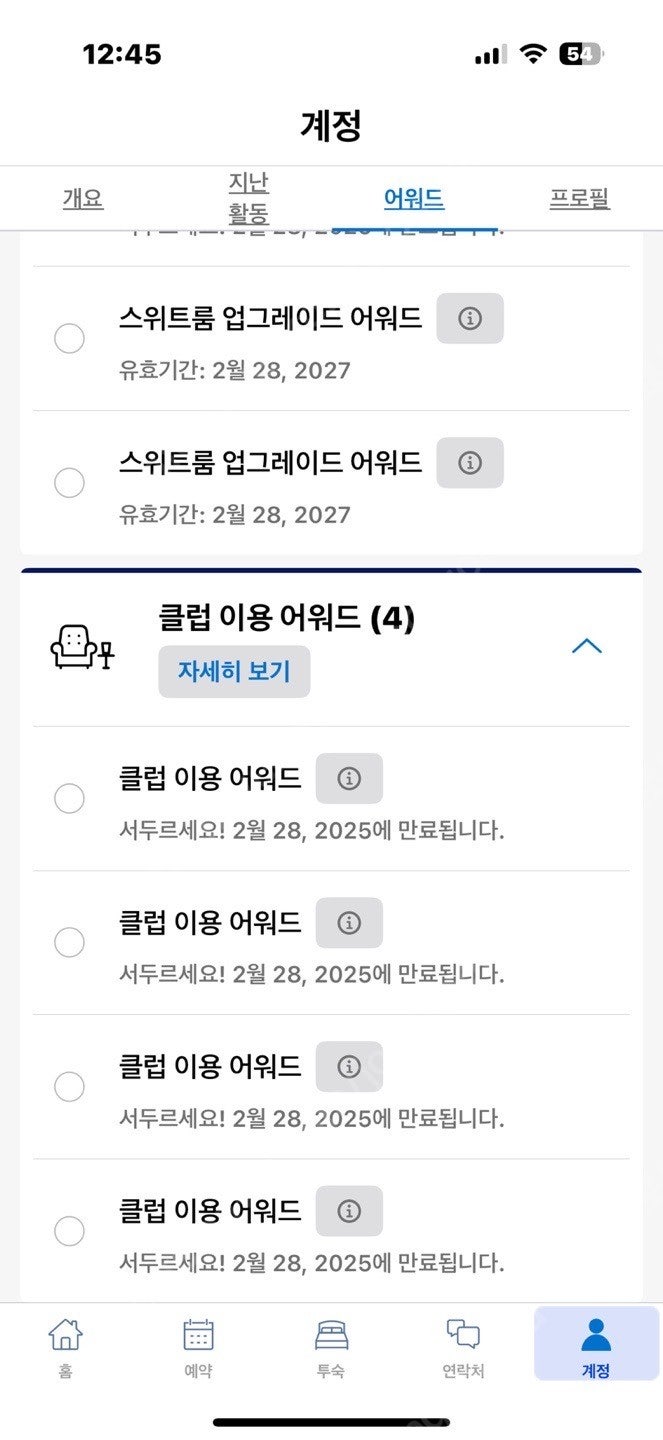This screenshot has height=1440, width=663.
Task: Go to the 프로필 tab
Action: [579, 198]
